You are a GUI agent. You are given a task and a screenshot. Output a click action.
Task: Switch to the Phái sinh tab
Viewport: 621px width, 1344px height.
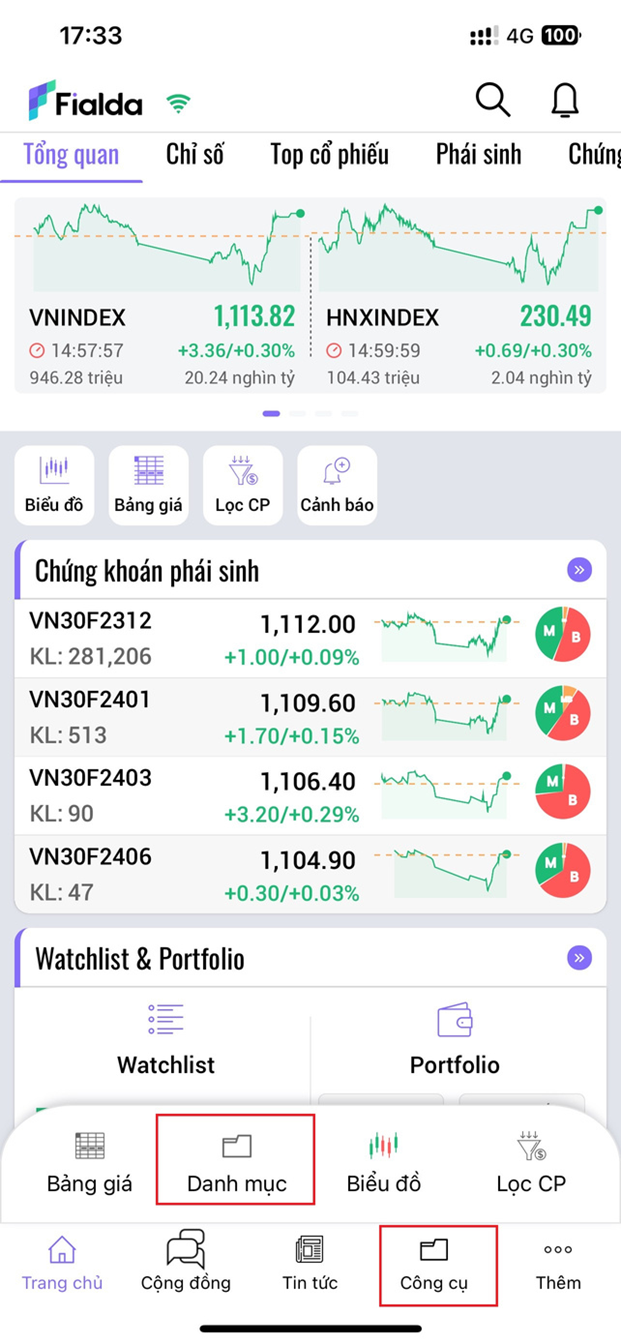478,154
